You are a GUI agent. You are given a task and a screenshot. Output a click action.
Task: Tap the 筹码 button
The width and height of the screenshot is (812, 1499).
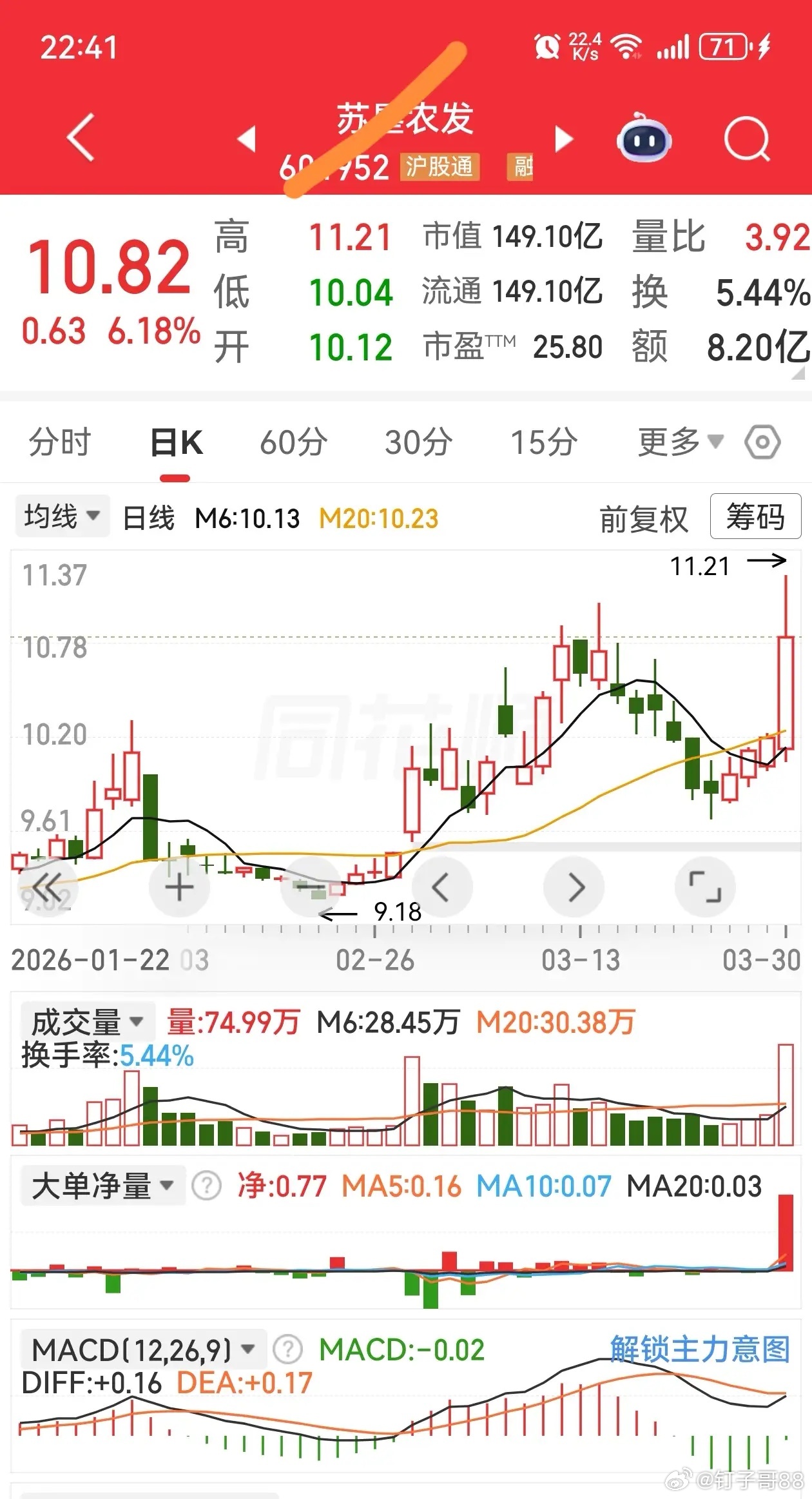[x=755, y=516]
